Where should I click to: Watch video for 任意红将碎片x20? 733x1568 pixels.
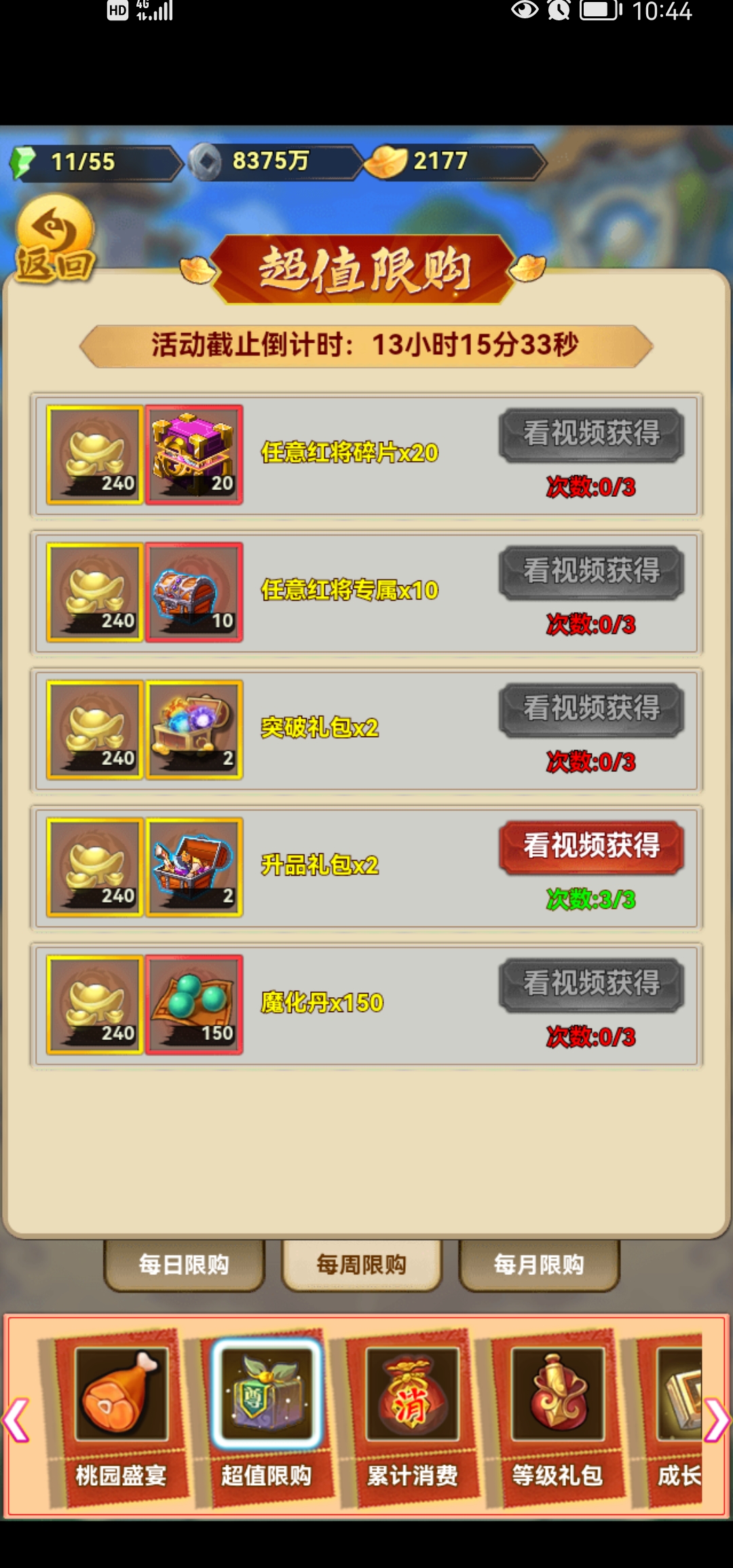591,434
